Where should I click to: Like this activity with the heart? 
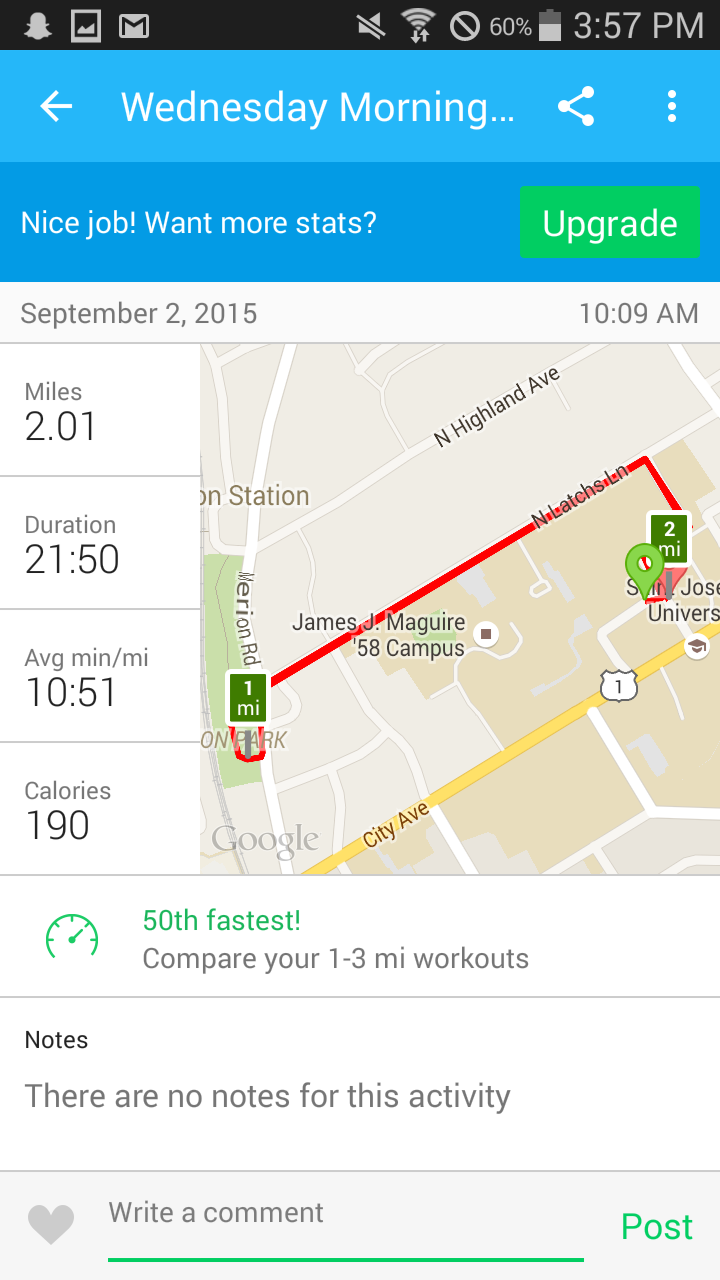tap(51, 1224)
